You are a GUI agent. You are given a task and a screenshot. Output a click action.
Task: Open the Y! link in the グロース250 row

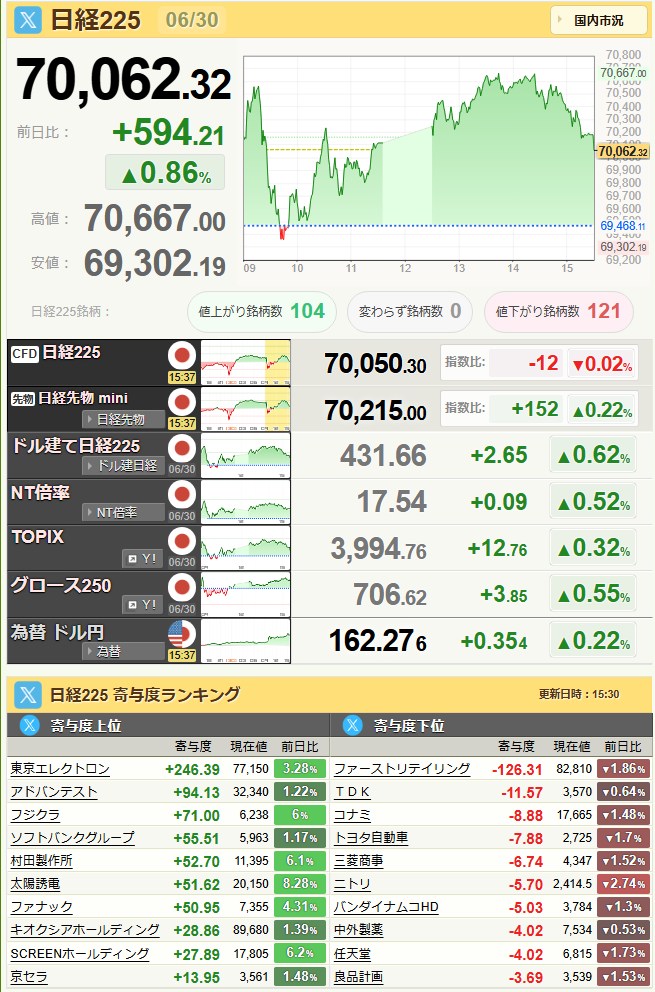pos(143,605)
